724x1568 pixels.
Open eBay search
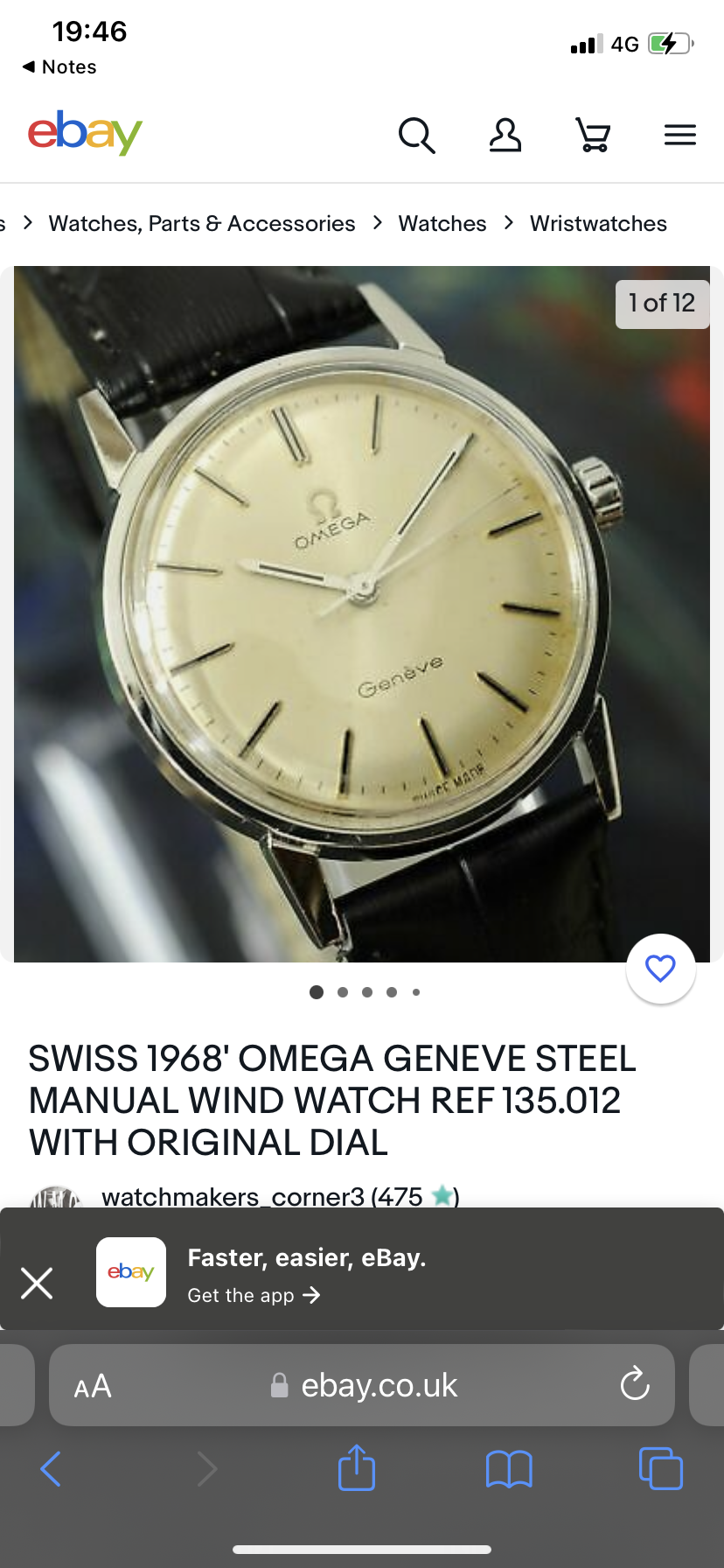tap(416, 136)
